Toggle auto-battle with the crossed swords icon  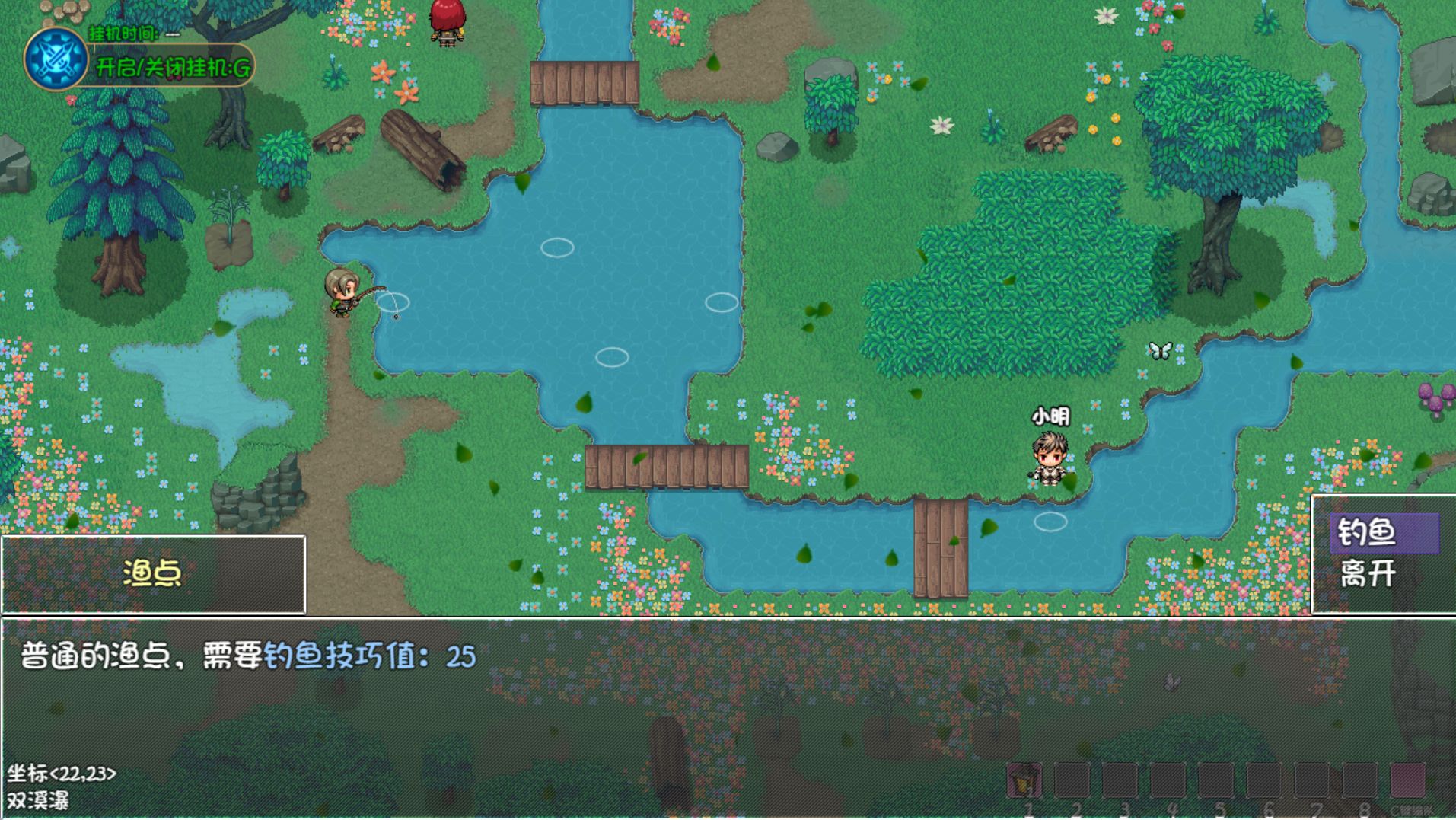point(56,59)
